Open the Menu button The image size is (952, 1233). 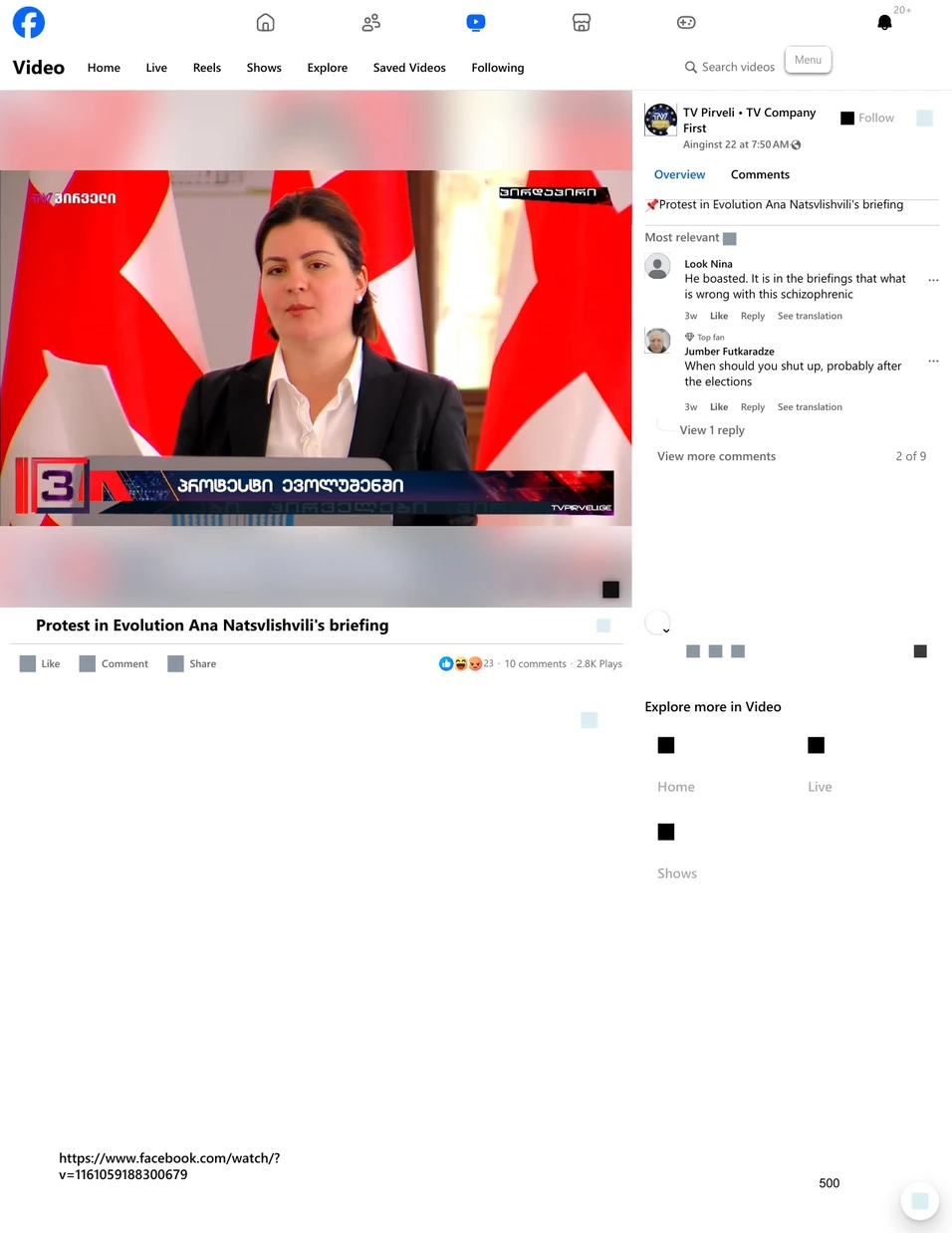[808, 60]
